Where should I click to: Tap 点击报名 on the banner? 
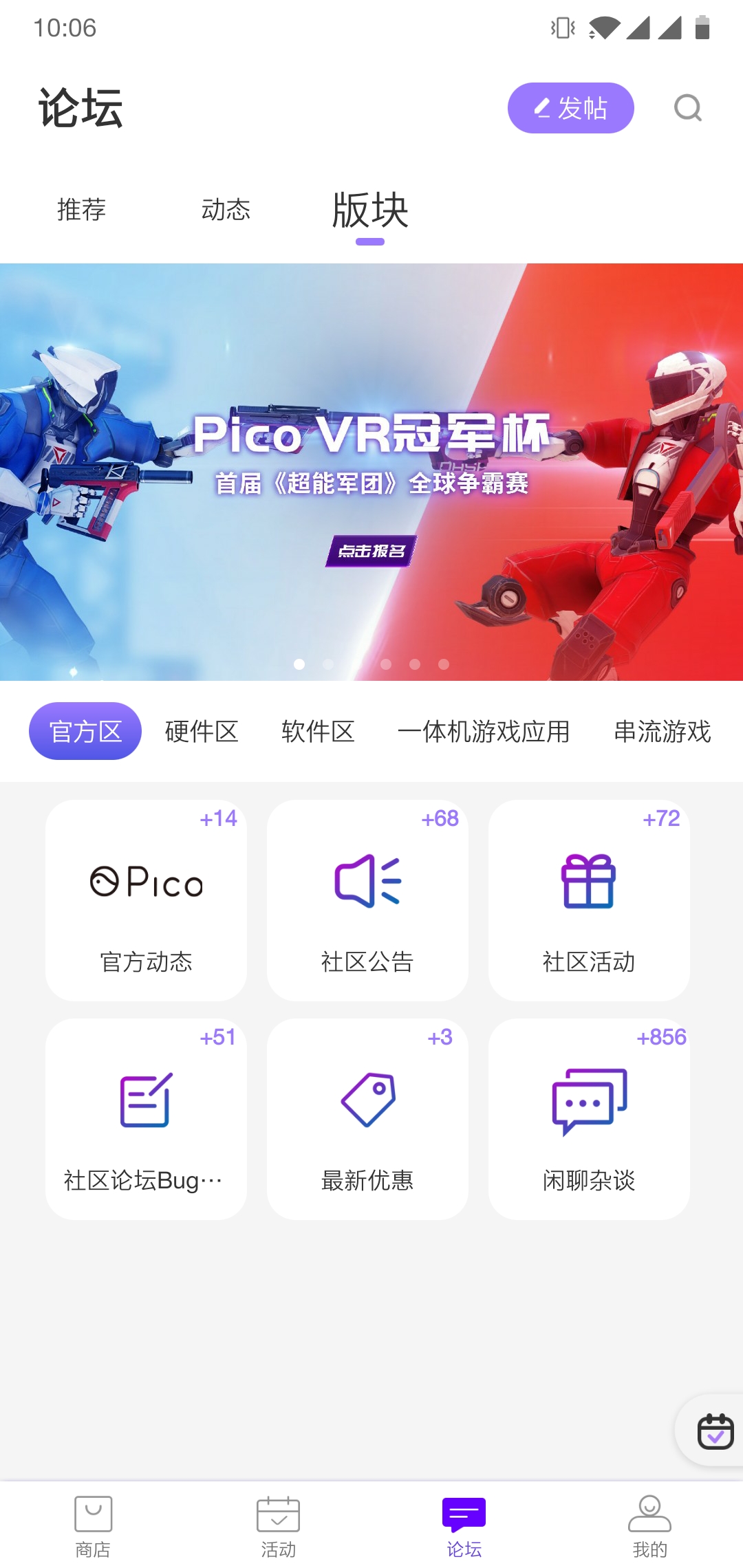372,551
